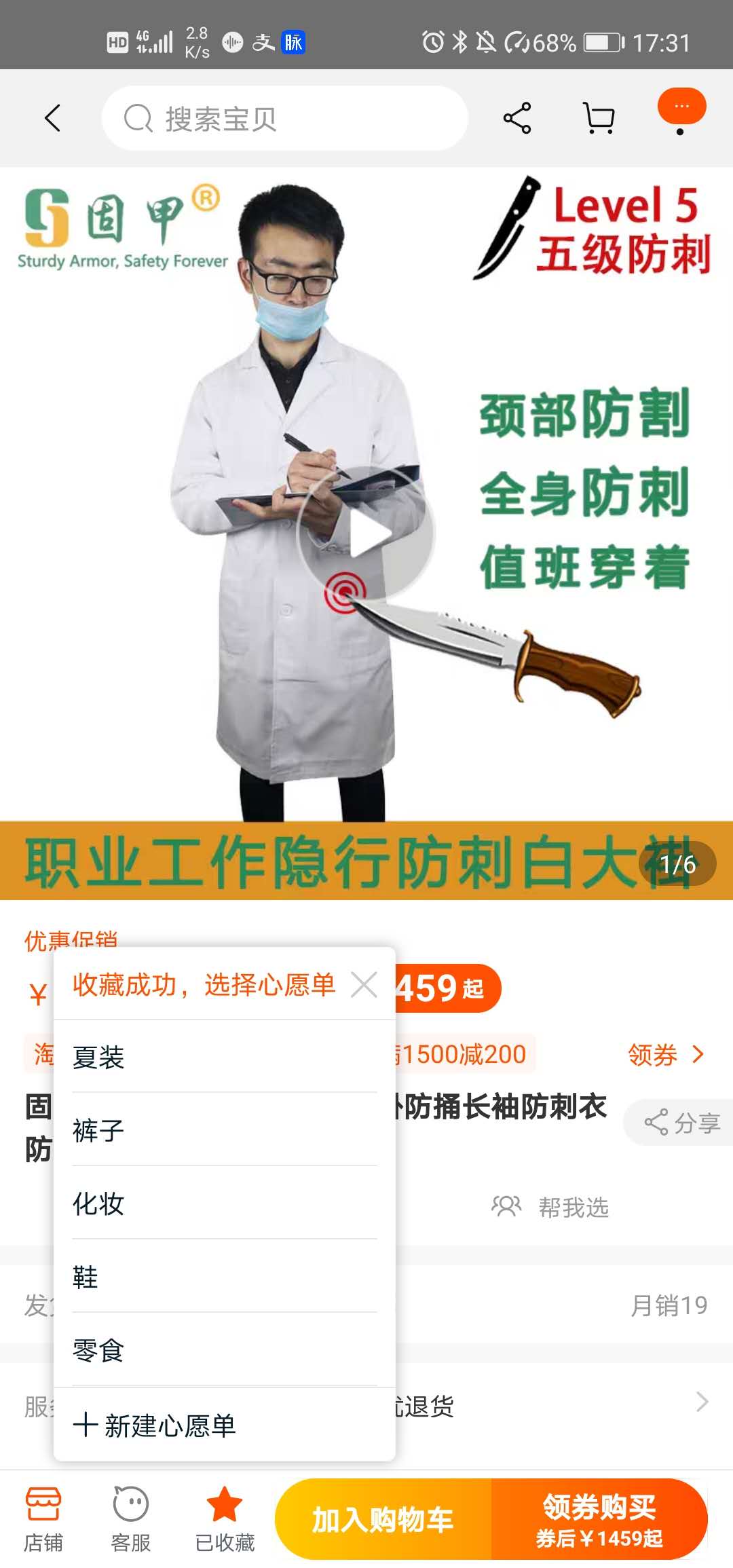733x1568 pixels.
Task: Contact 客服 customer service
Action: (x=131, y=1519)
